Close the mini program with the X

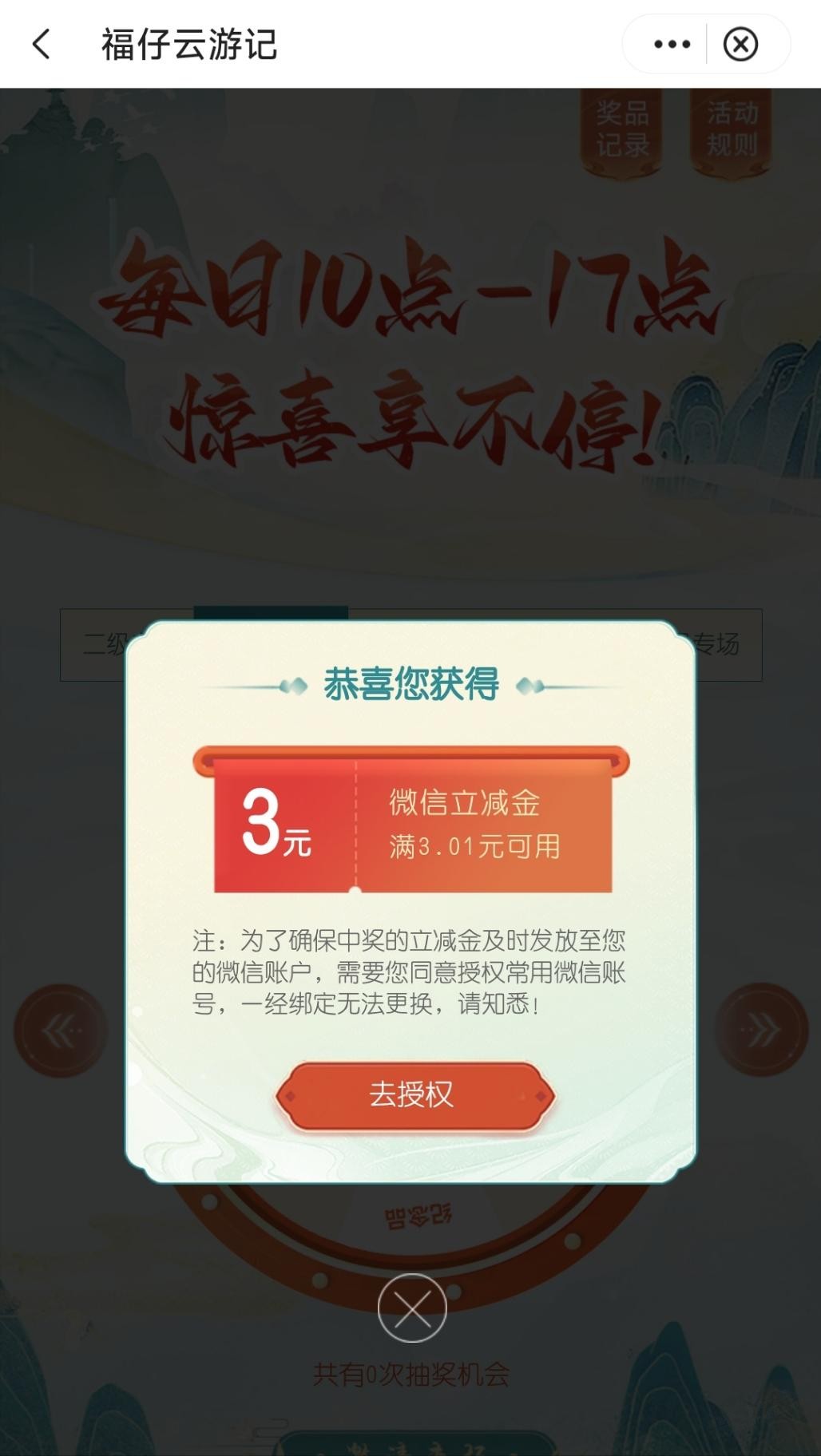tap(740, 44)
